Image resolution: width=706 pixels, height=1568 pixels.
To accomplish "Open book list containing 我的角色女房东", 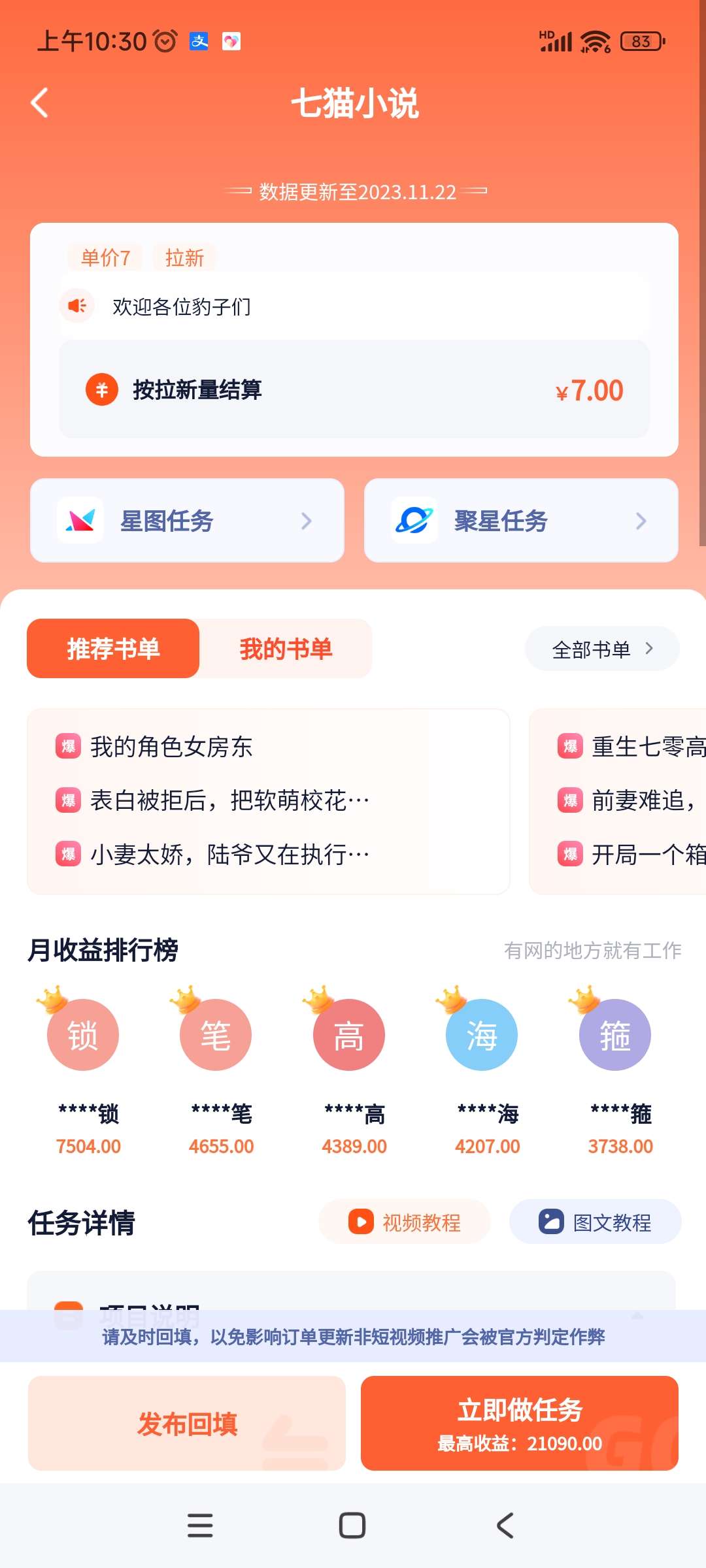I will point(268,801).
